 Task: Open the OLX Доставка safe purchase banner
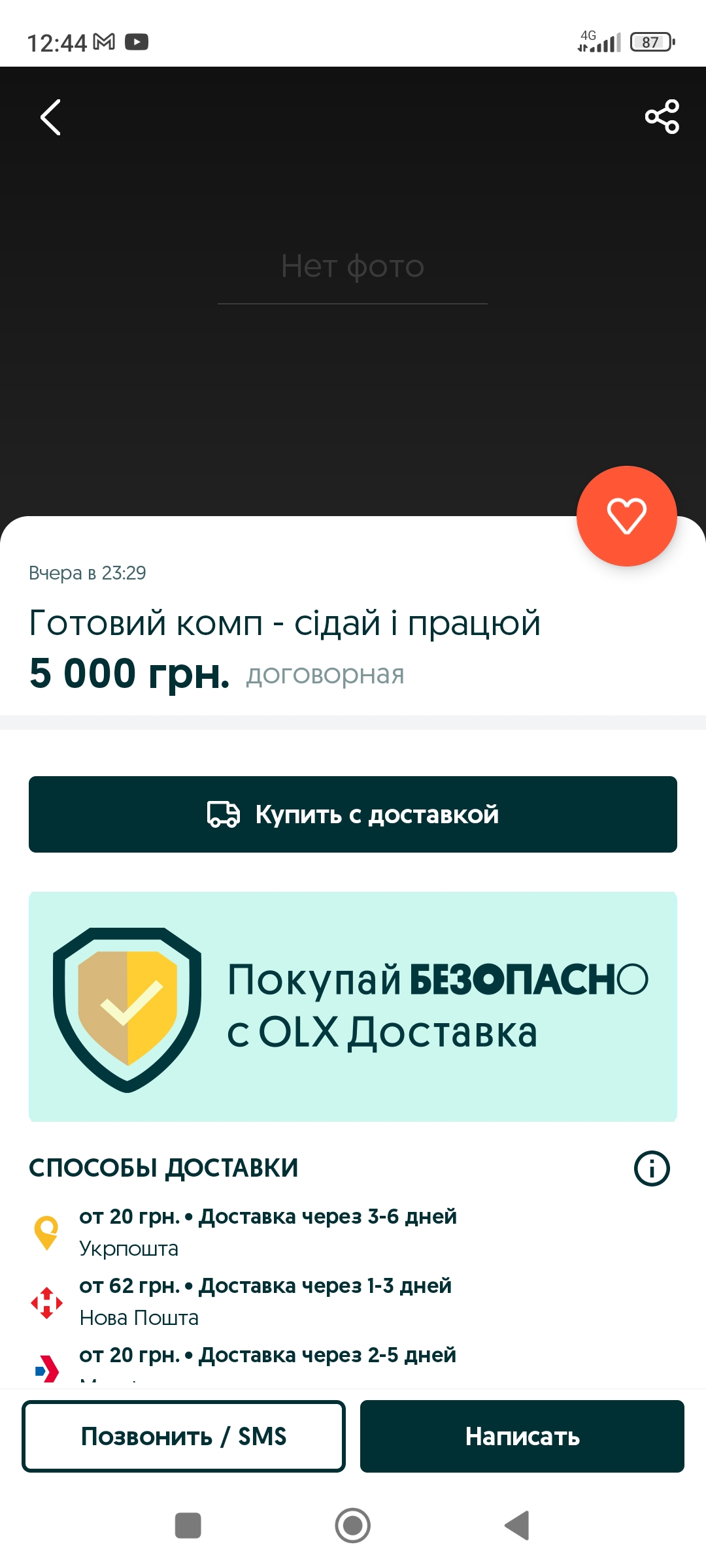353,1007
